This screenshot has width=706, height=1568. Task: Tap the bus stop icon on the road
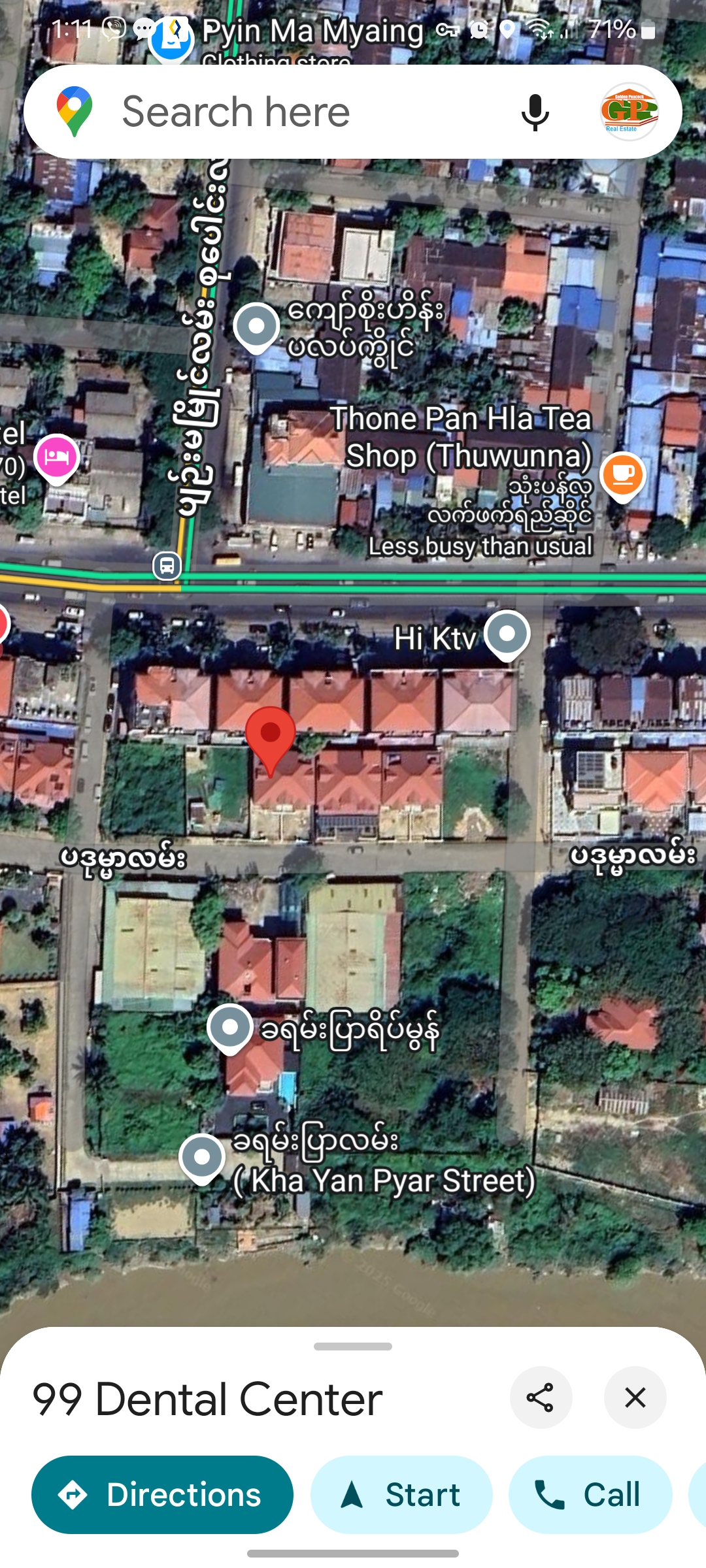(167, 565)
